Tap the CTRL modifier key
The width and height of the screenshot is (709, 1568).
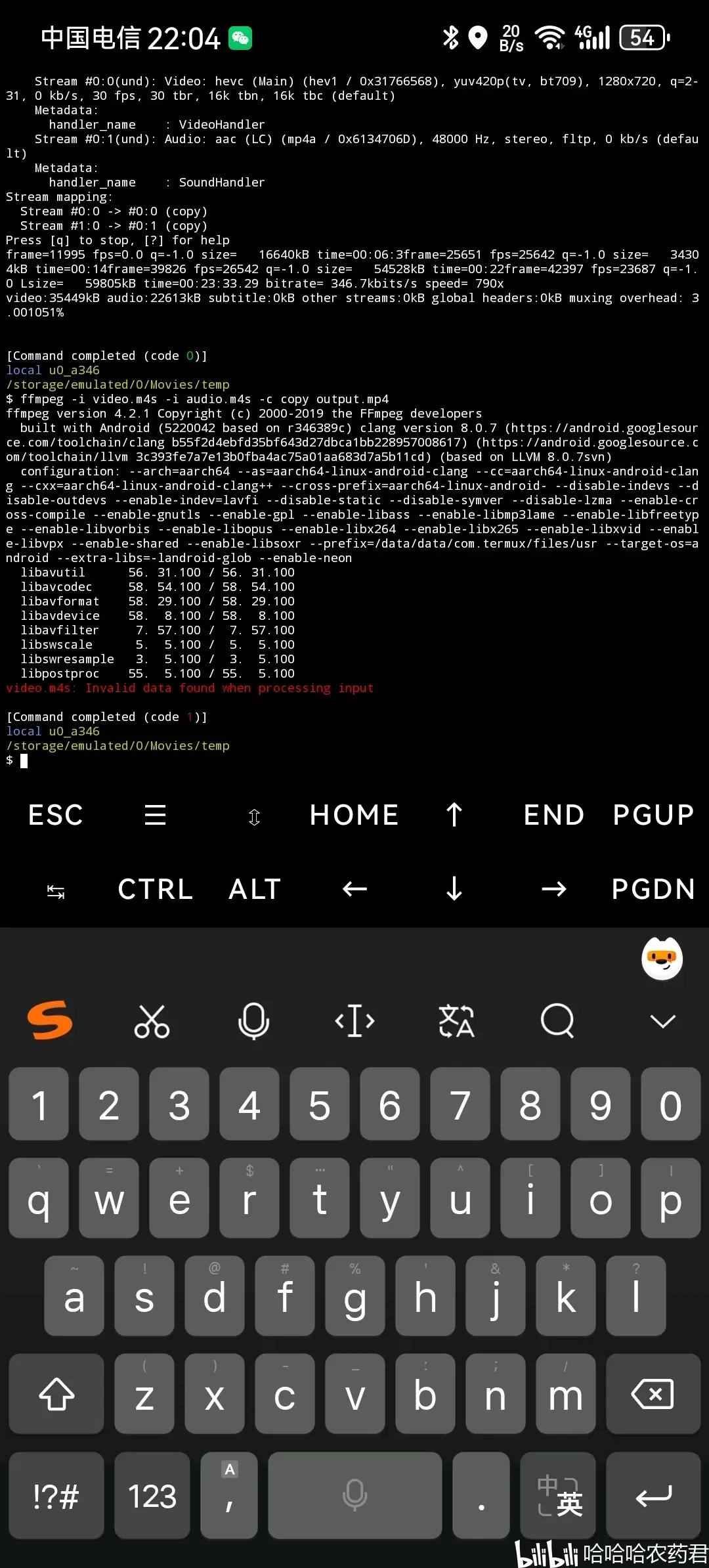155,890
